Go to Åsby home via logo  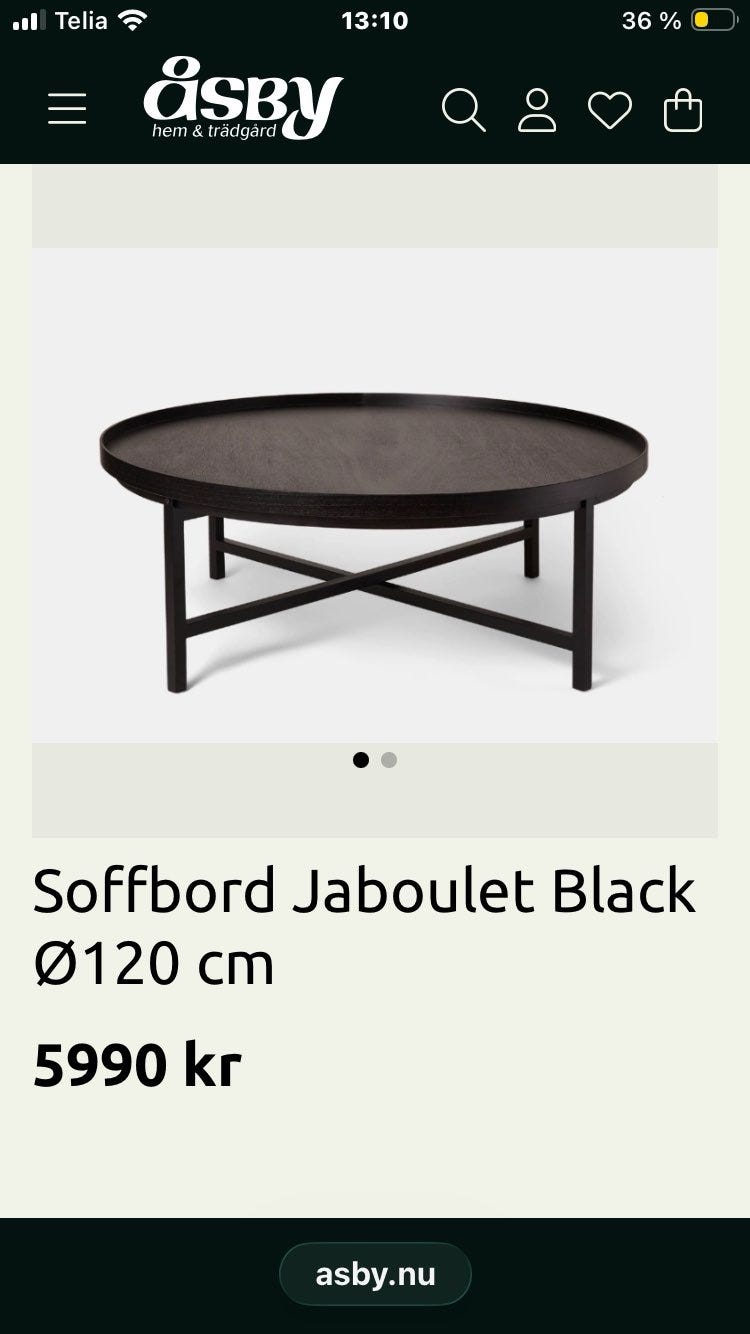pos(243,98)
